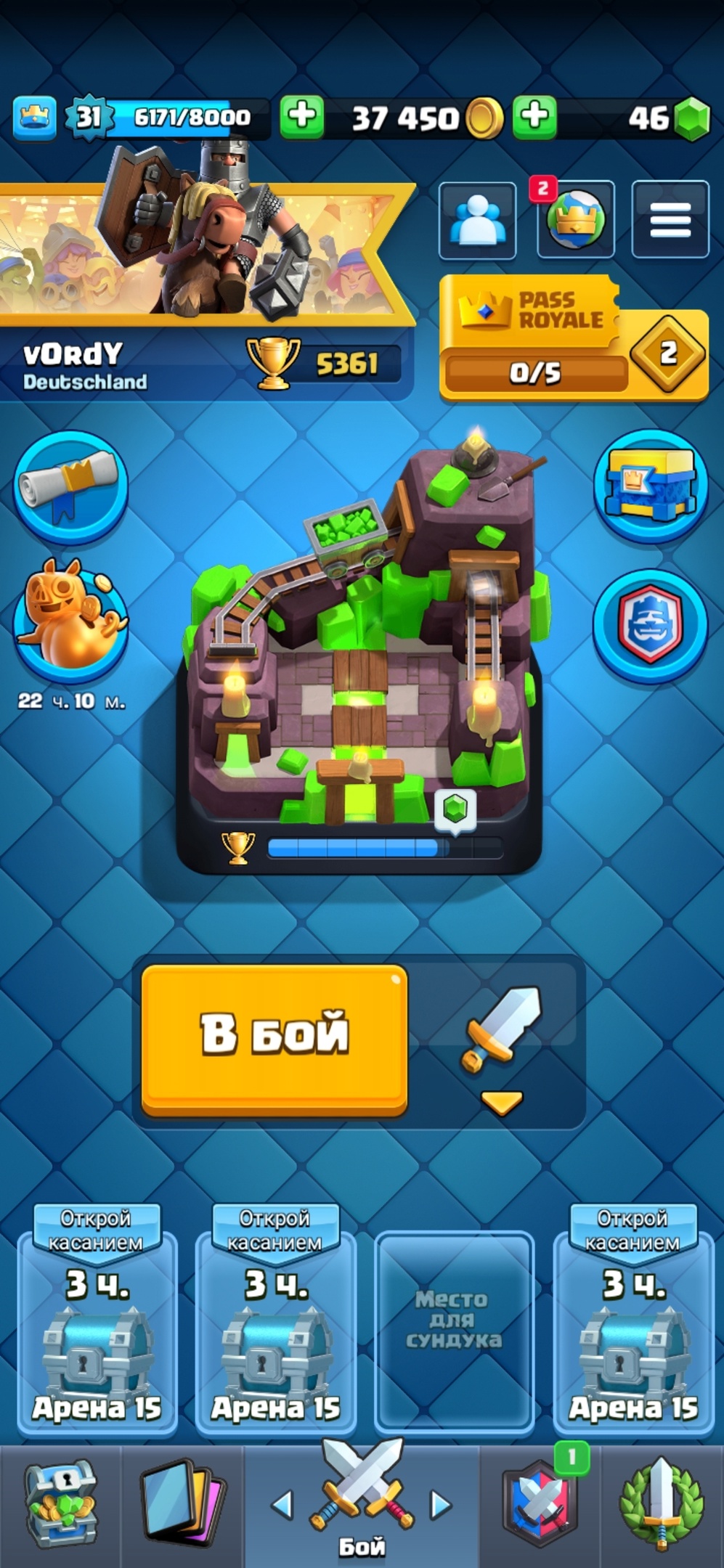Switch to the tournaments sword wreath tab
Image resolution: width=724 pixels, height=1568 pixels.
[x=662, y=1506]
